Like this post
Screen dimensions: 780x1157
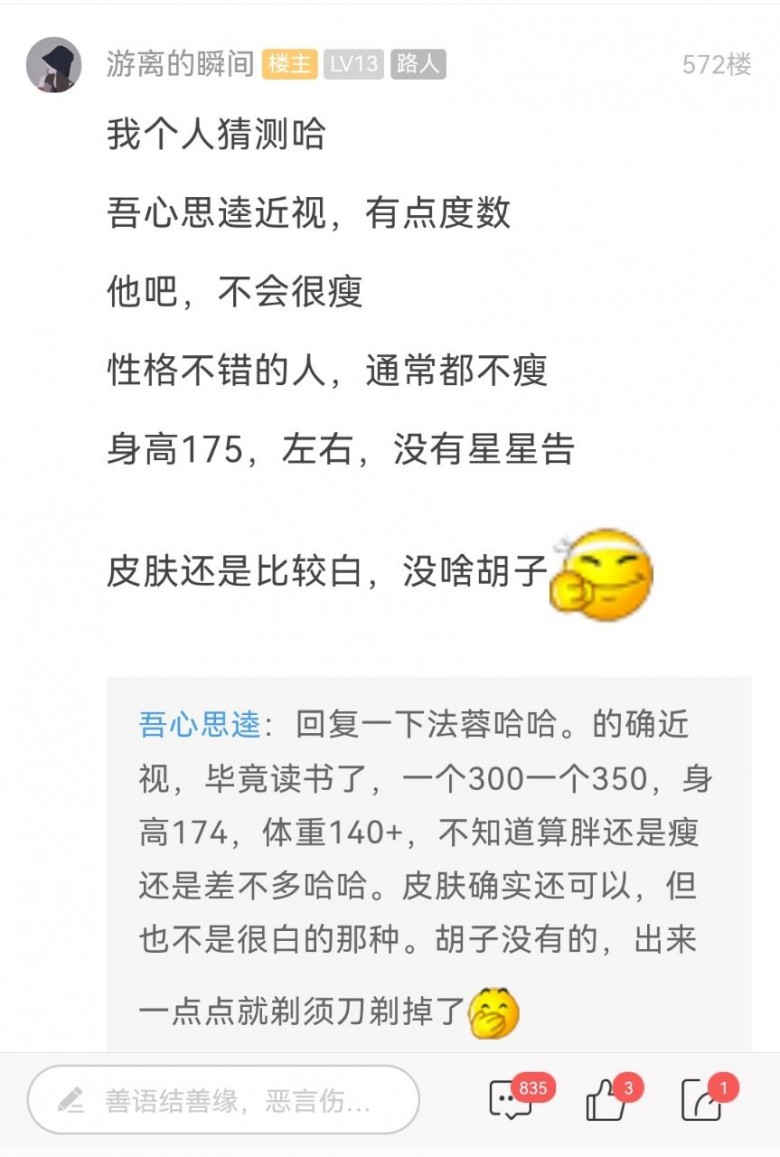[x=606, y=1101]
